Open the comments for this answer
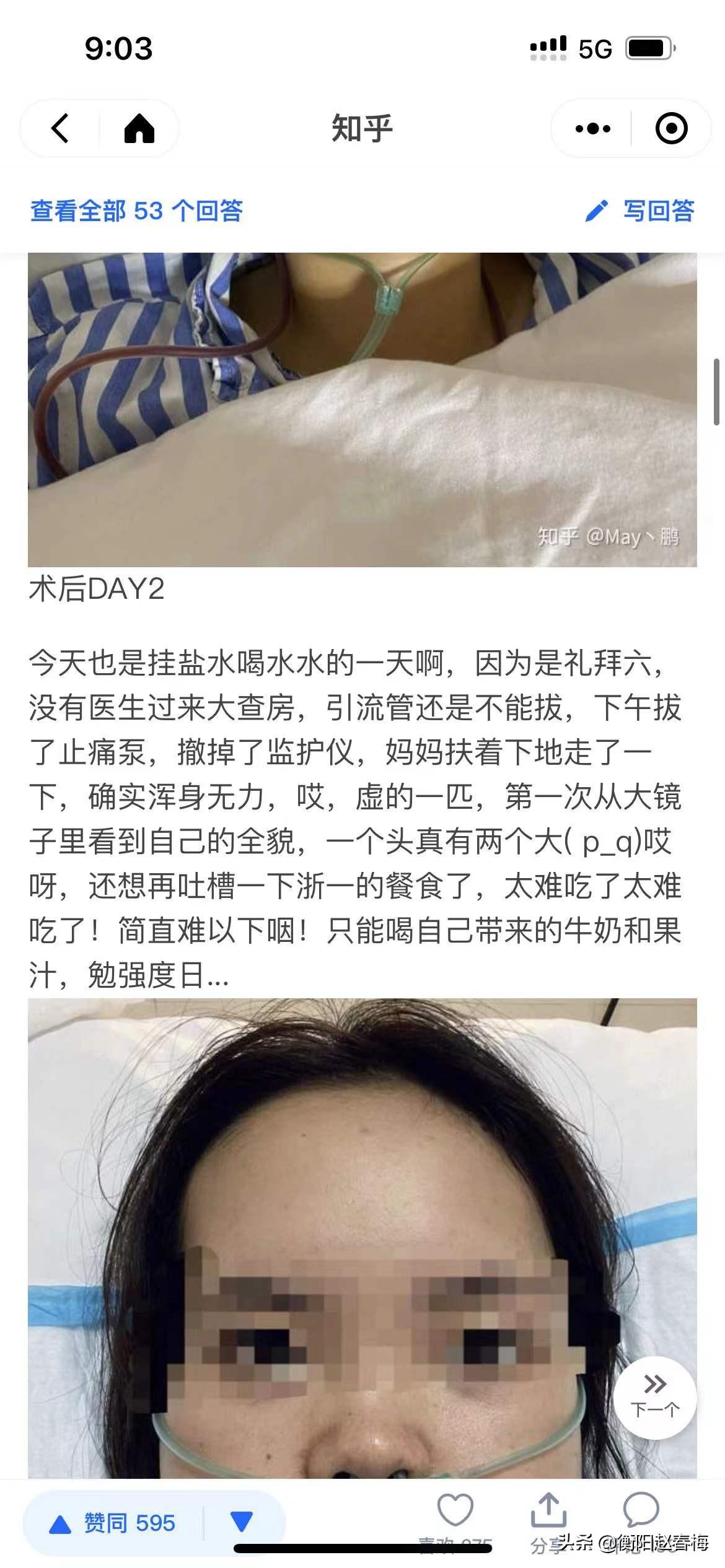This screenshot has height=1568, width=725. 640,1512
